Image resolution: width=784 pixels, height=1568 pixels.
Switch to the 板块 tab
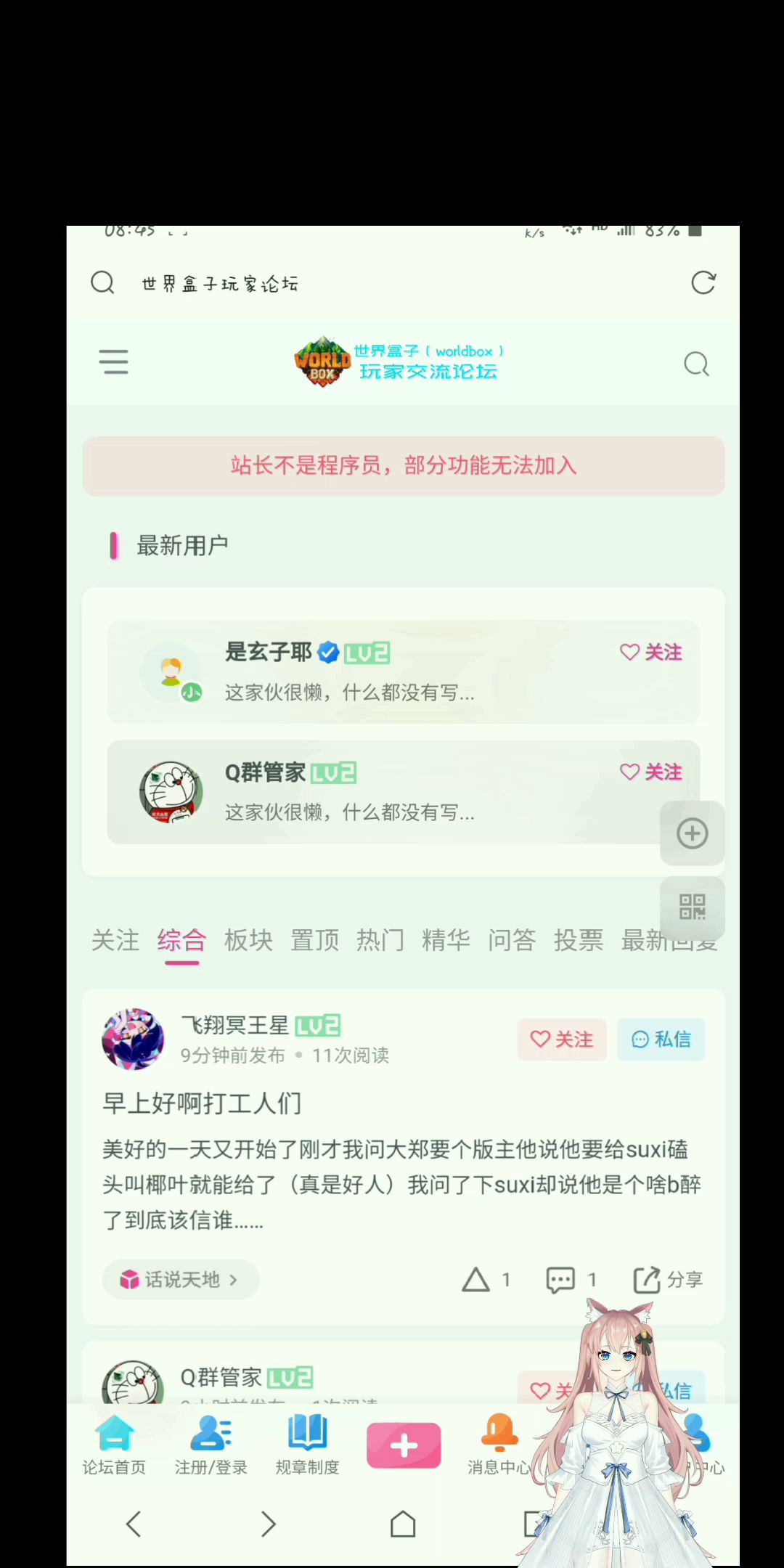[248, 940]
